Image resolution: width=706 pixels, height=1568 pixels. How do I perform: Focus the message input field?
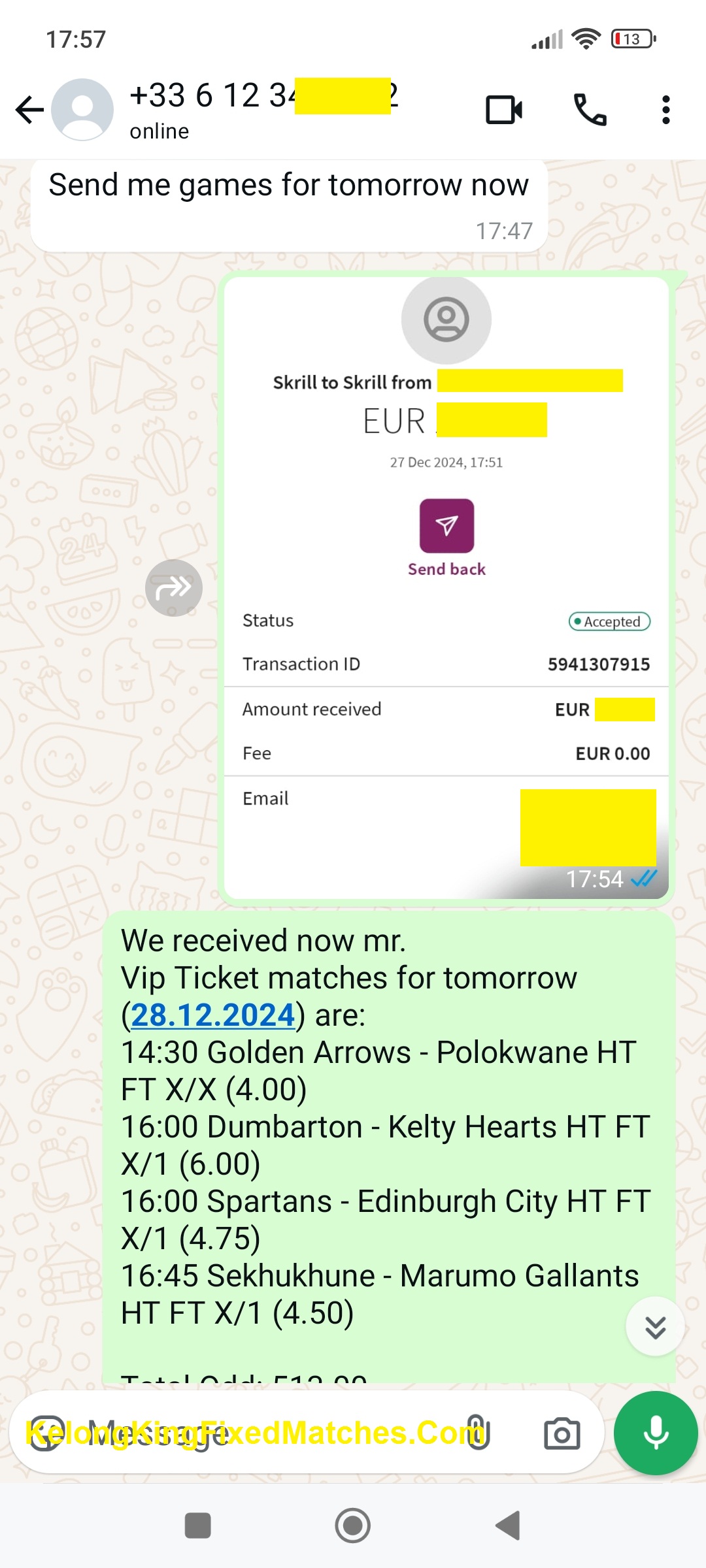click(x=261, y=1433)
